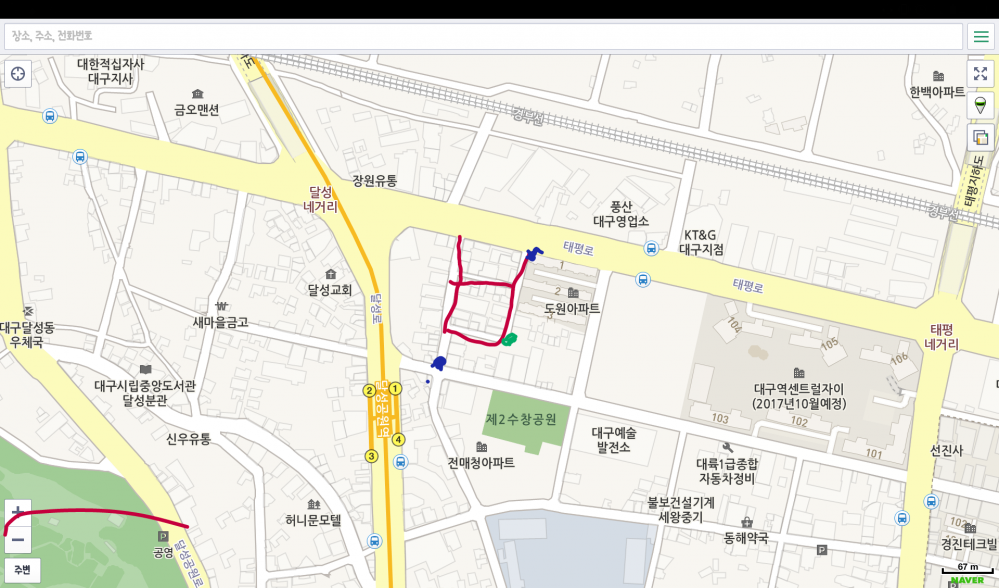Zoom in with the plus button
The width and height of the screenshot is (999, 588).
[18, 513]
